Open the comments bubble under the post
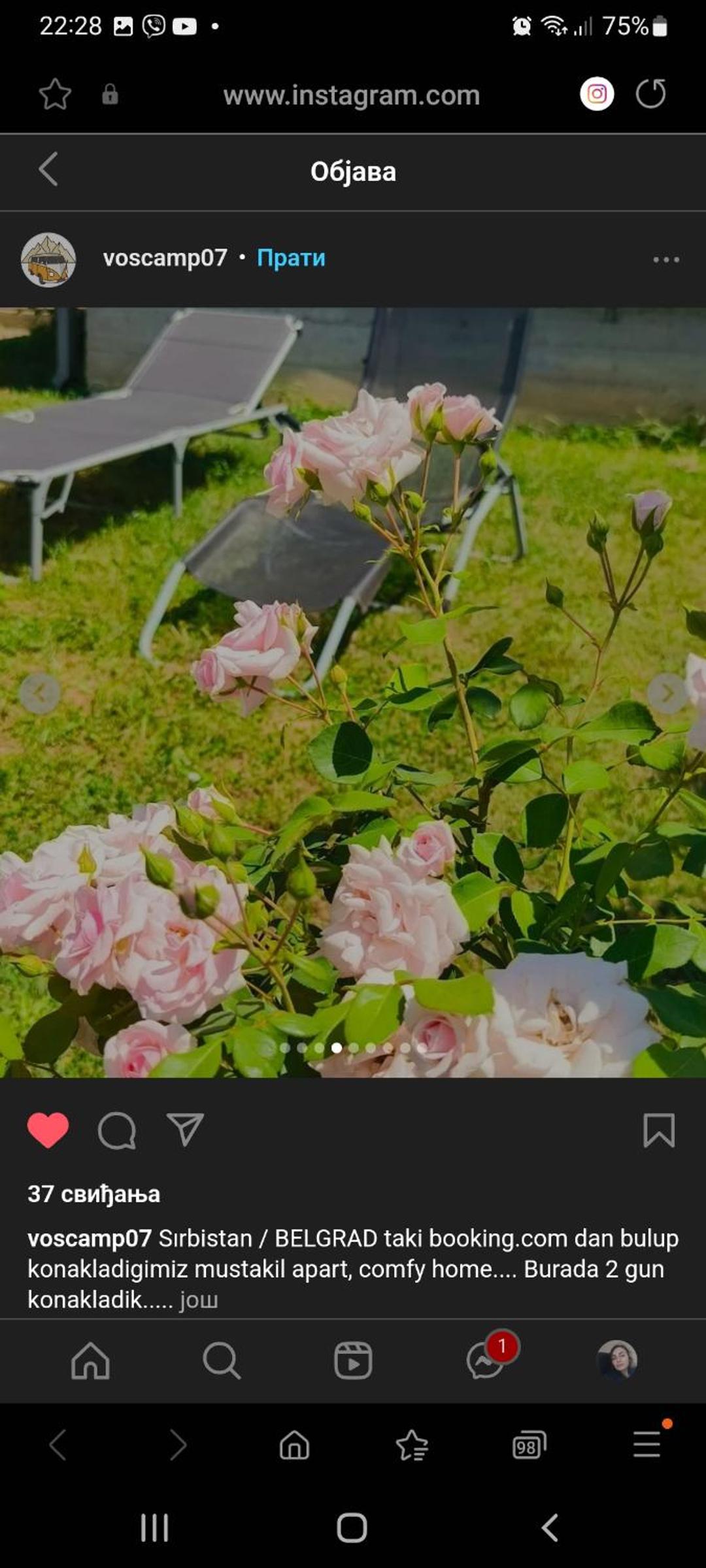The width and height of the screenshot is (706, 1568). pyautogui.click(x=117, y=1130)
